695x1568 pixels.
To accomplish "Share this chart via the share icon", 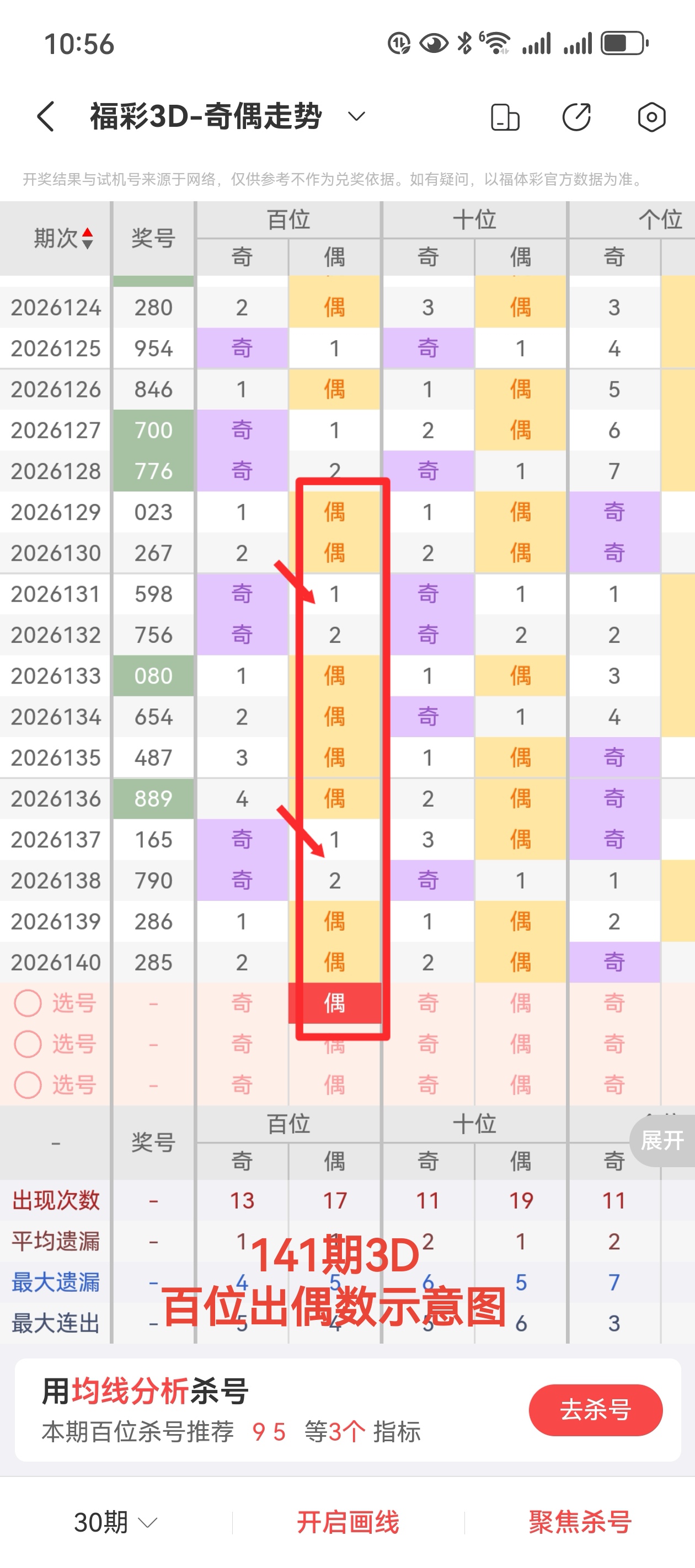I will pos(577,117).
